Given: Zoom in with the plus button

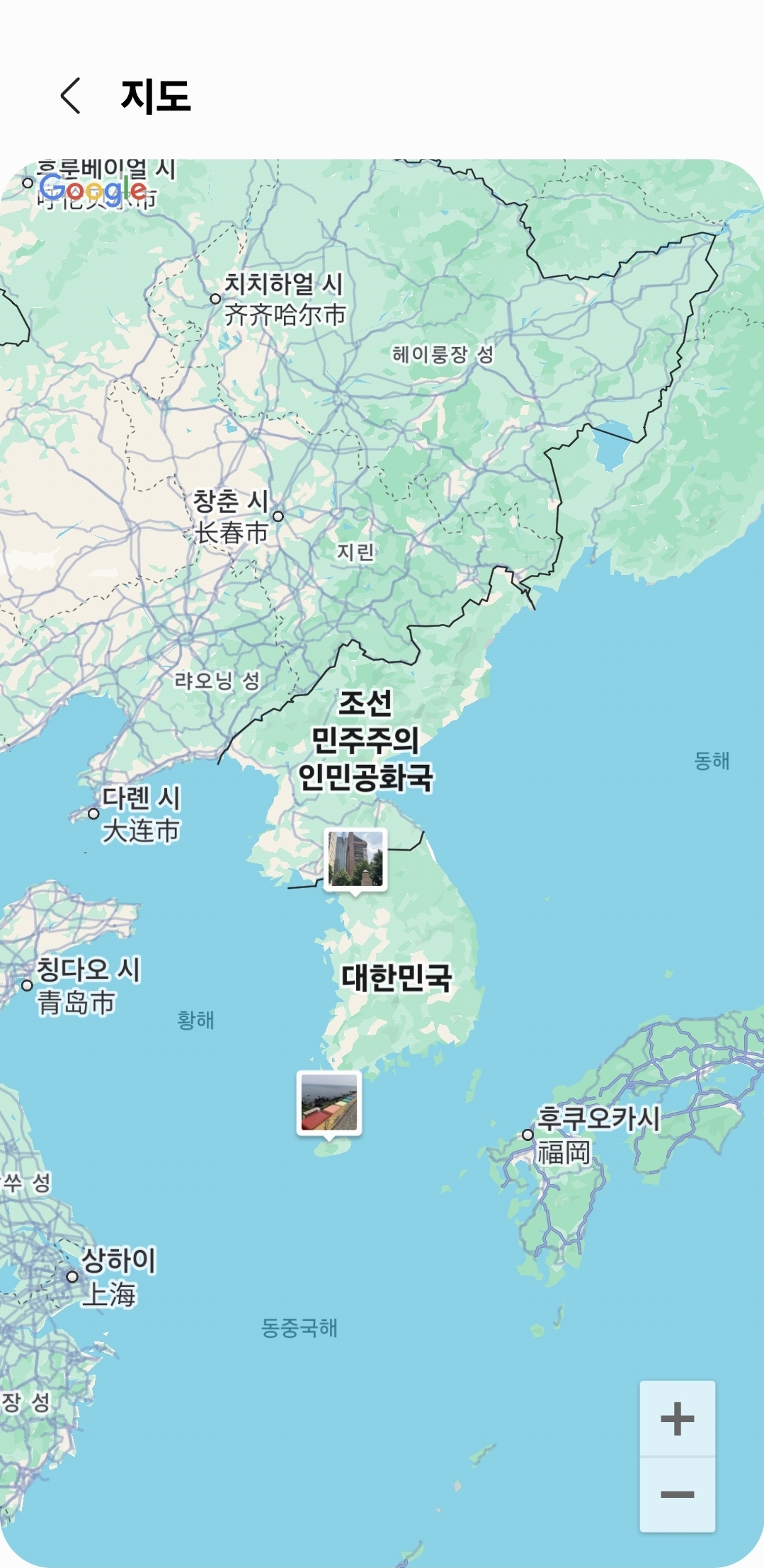Looking at the screenshot, I should pos(677,1419).
